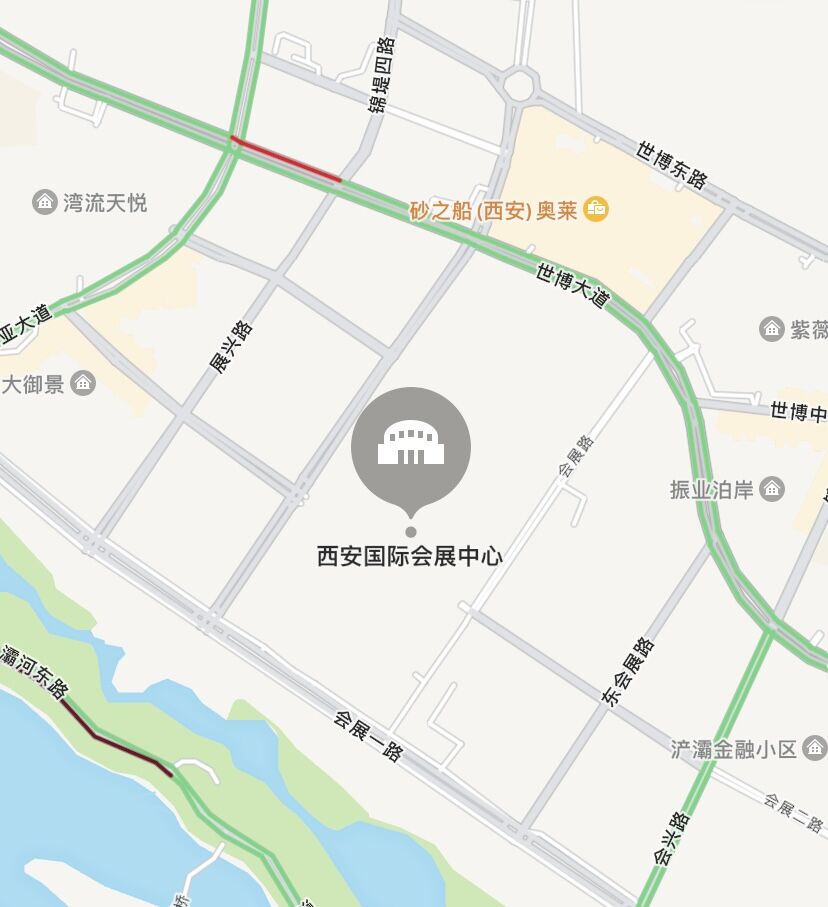Open the 大御景 place marker
The height and width of the screenshot is (907, 828).
click(84, 383)
